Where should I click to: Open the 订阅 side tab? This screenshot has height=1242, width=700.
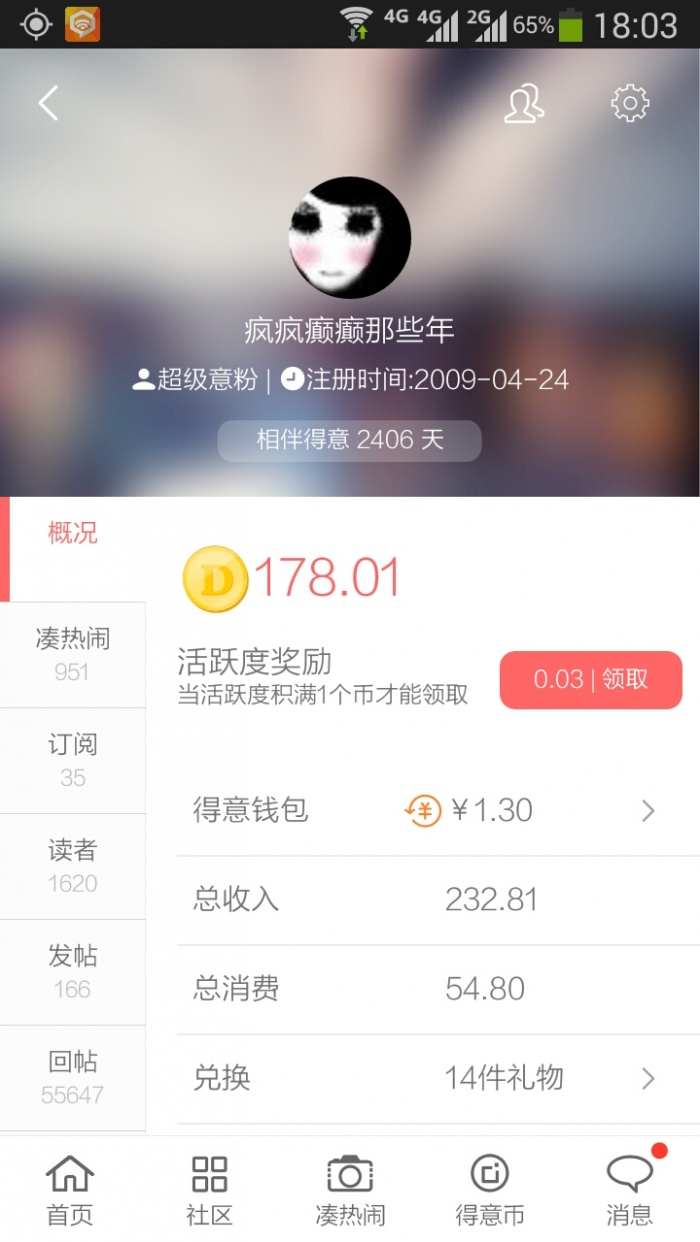73,761
